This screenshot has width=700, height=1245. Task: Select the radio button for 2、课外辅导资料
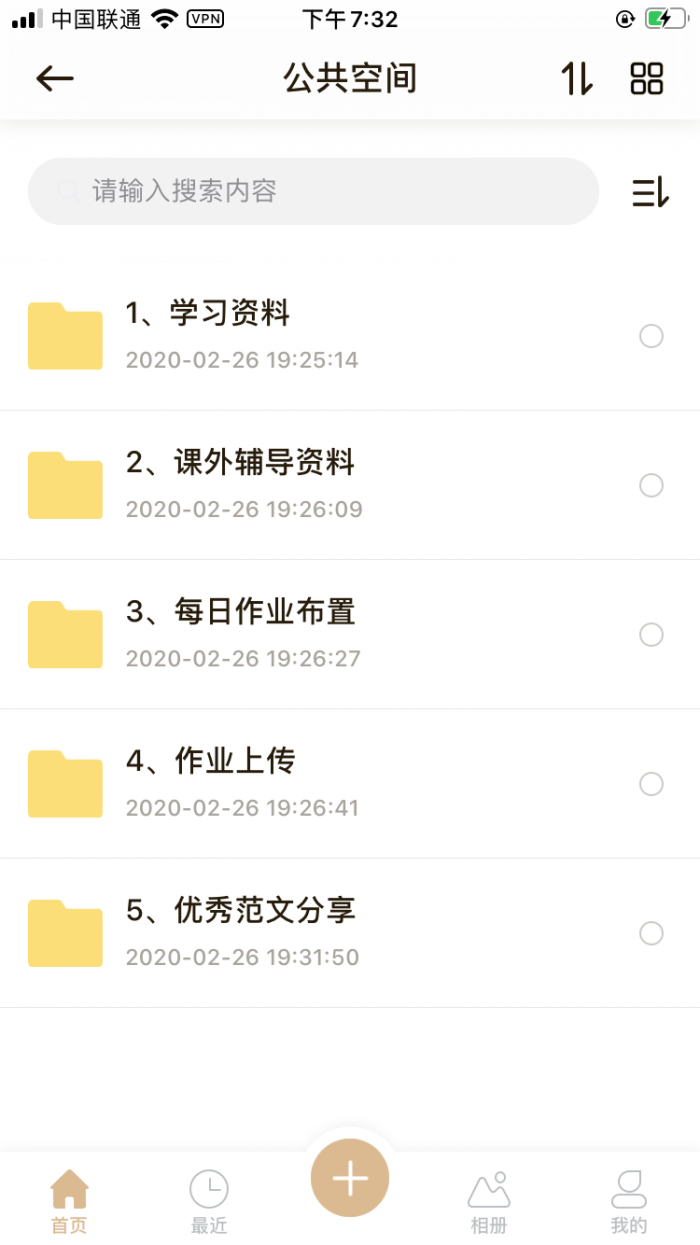click(x=651, y=485)
